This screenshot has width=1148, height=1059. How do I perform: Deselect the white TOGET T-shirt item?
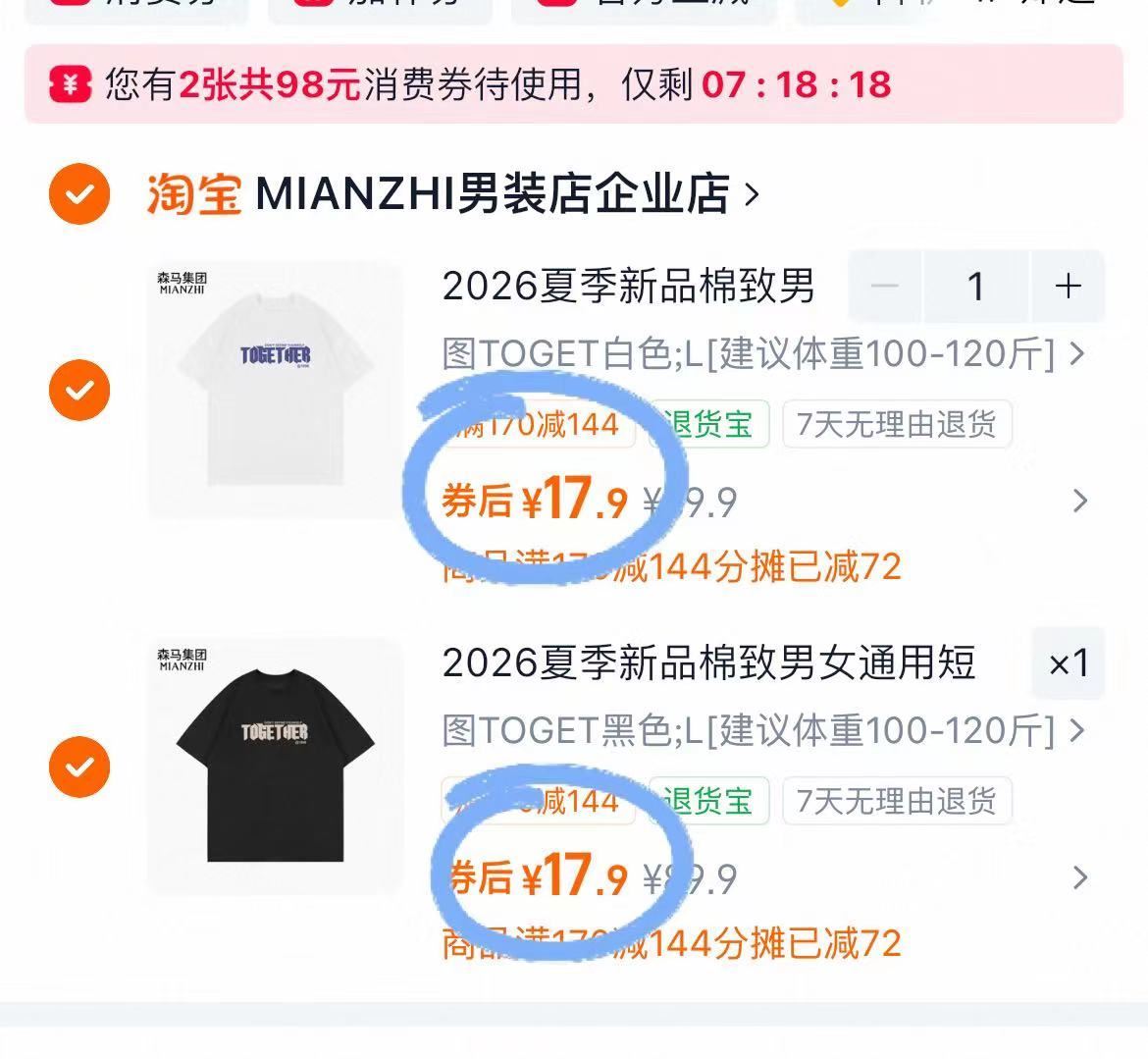coord(79,391)
